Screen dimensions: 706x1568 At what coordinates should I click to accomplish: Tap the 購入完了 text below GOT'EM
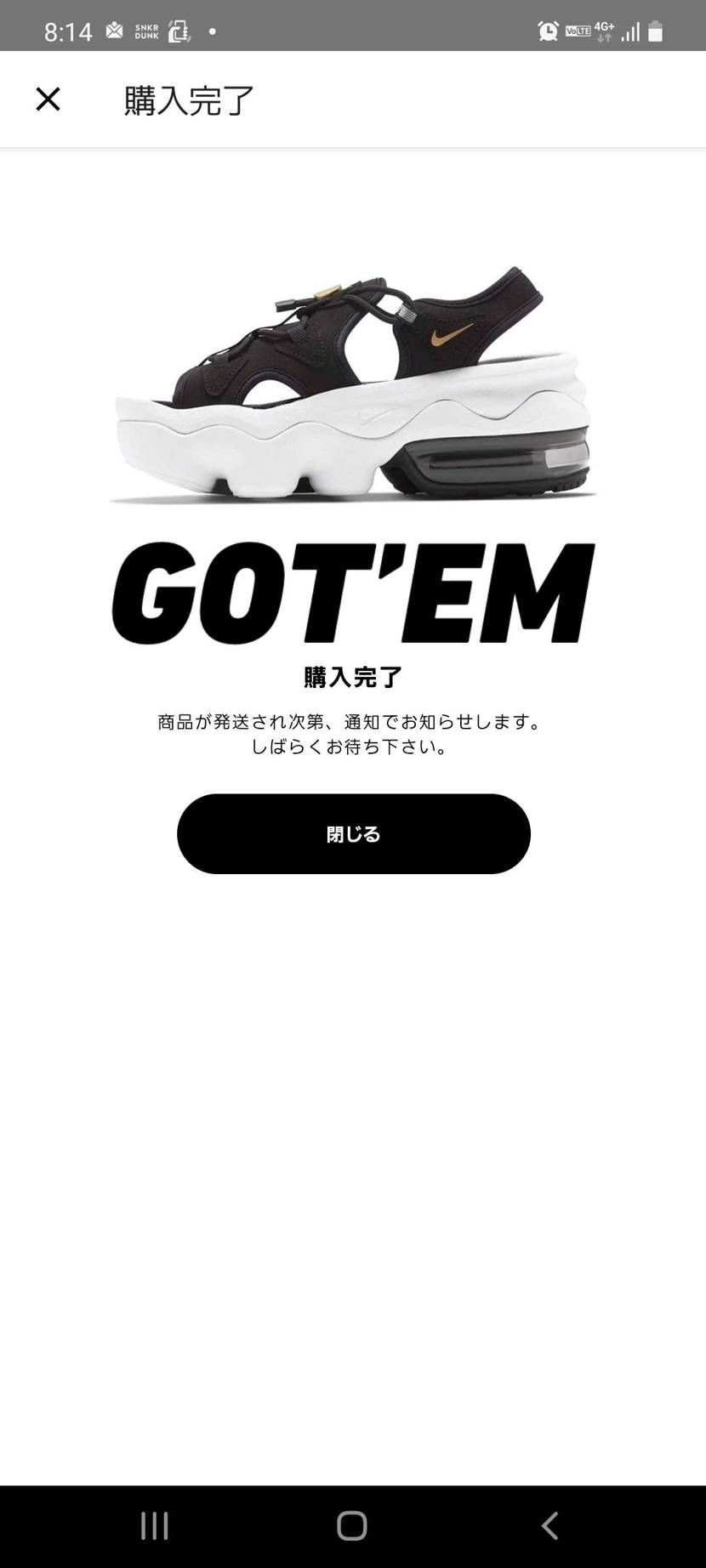(353, 678)
